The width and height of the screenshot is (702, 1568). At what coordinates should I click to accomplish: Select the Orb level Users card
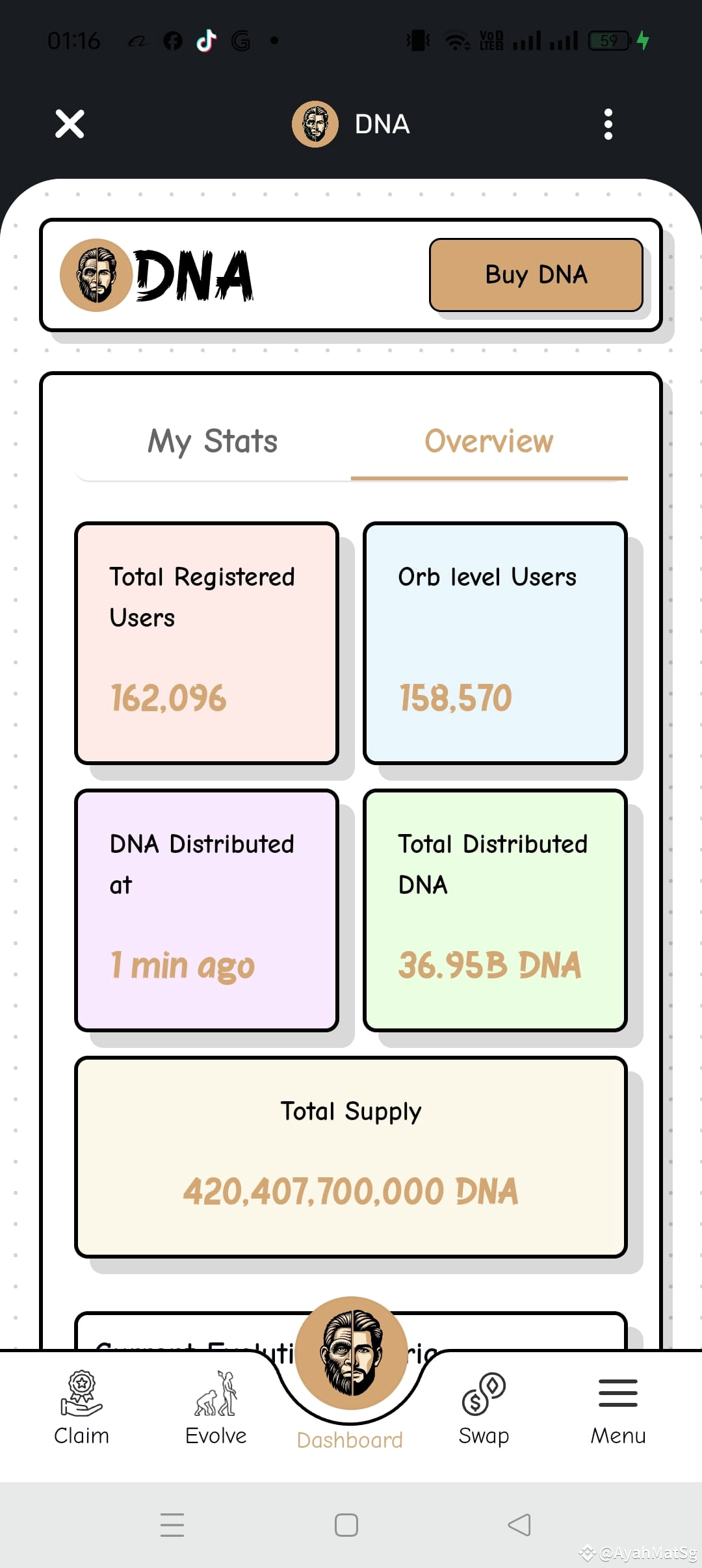pyautogui.click(x=495, y=640)
